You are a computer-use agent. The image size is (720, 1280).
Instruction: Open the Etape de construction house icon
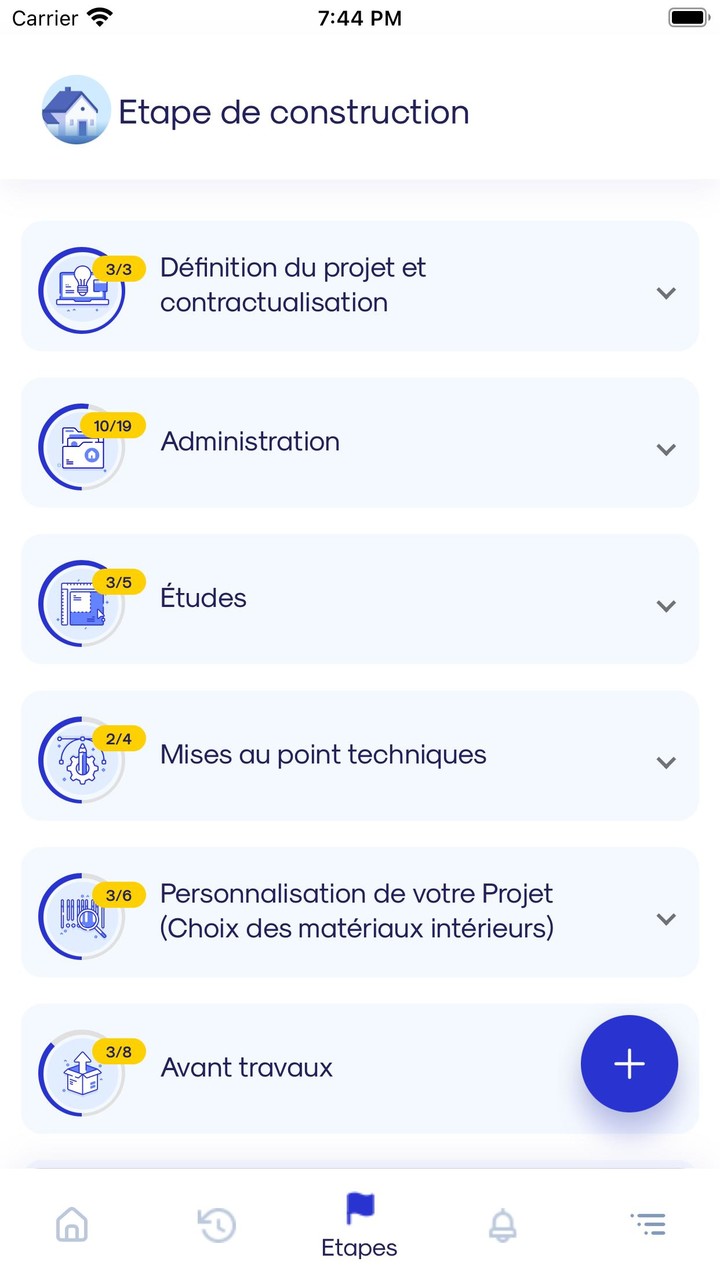coord(76,110)
